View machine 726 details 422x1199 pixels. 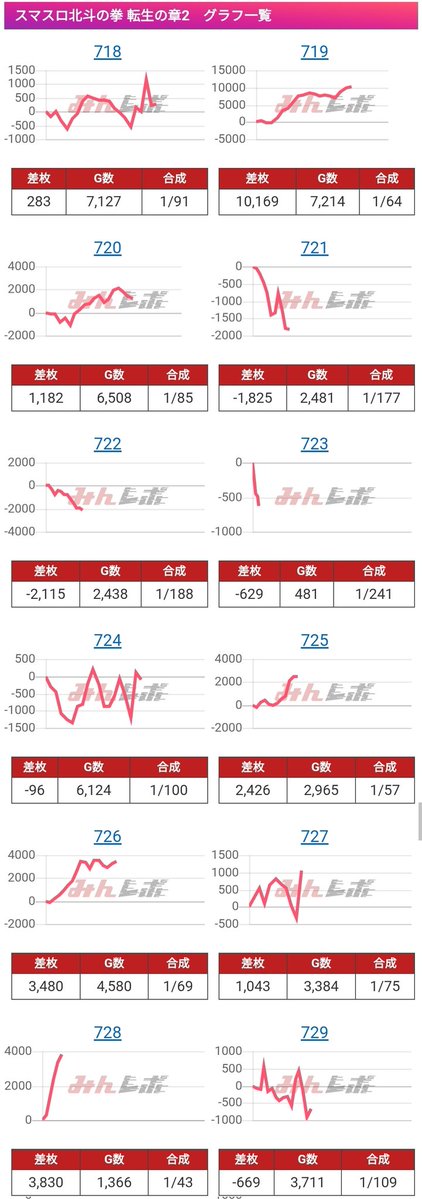pyautogui.click(x=108, y=837)
